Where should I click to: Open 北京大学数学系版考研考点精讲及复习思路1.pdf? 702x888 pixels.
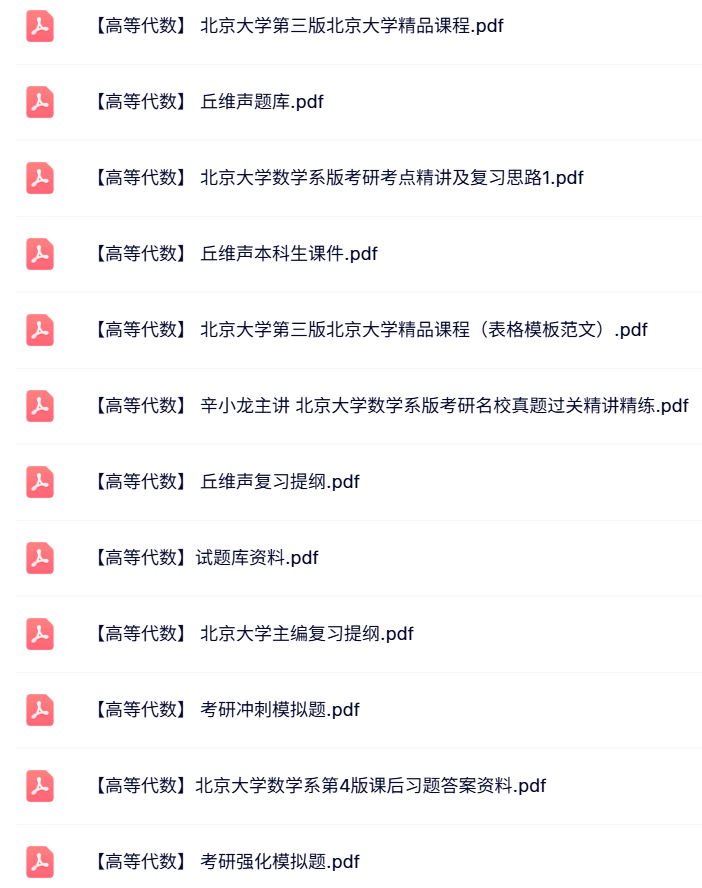[x=338, y=178]
